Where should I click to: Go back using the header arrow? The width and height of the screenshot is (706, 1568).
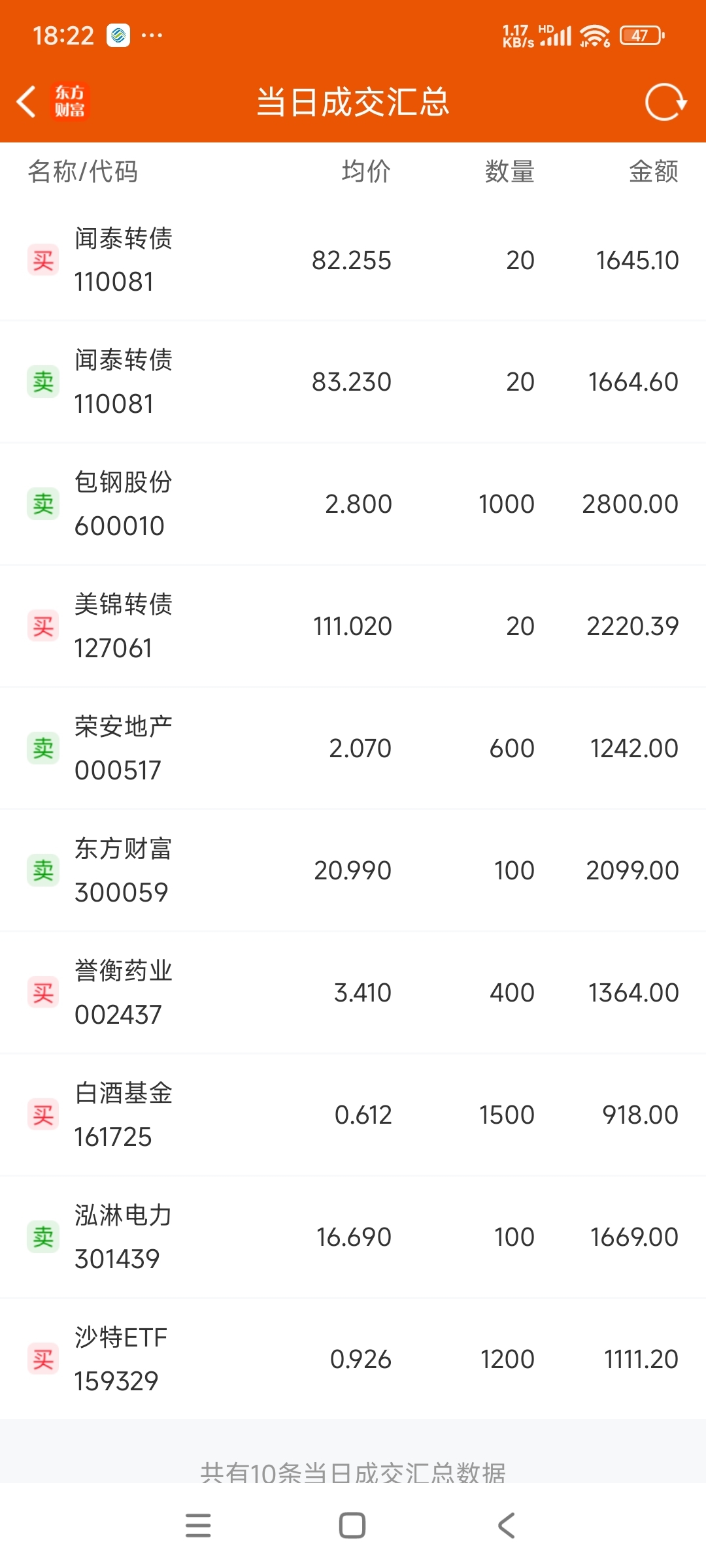(x=26, y=102)
